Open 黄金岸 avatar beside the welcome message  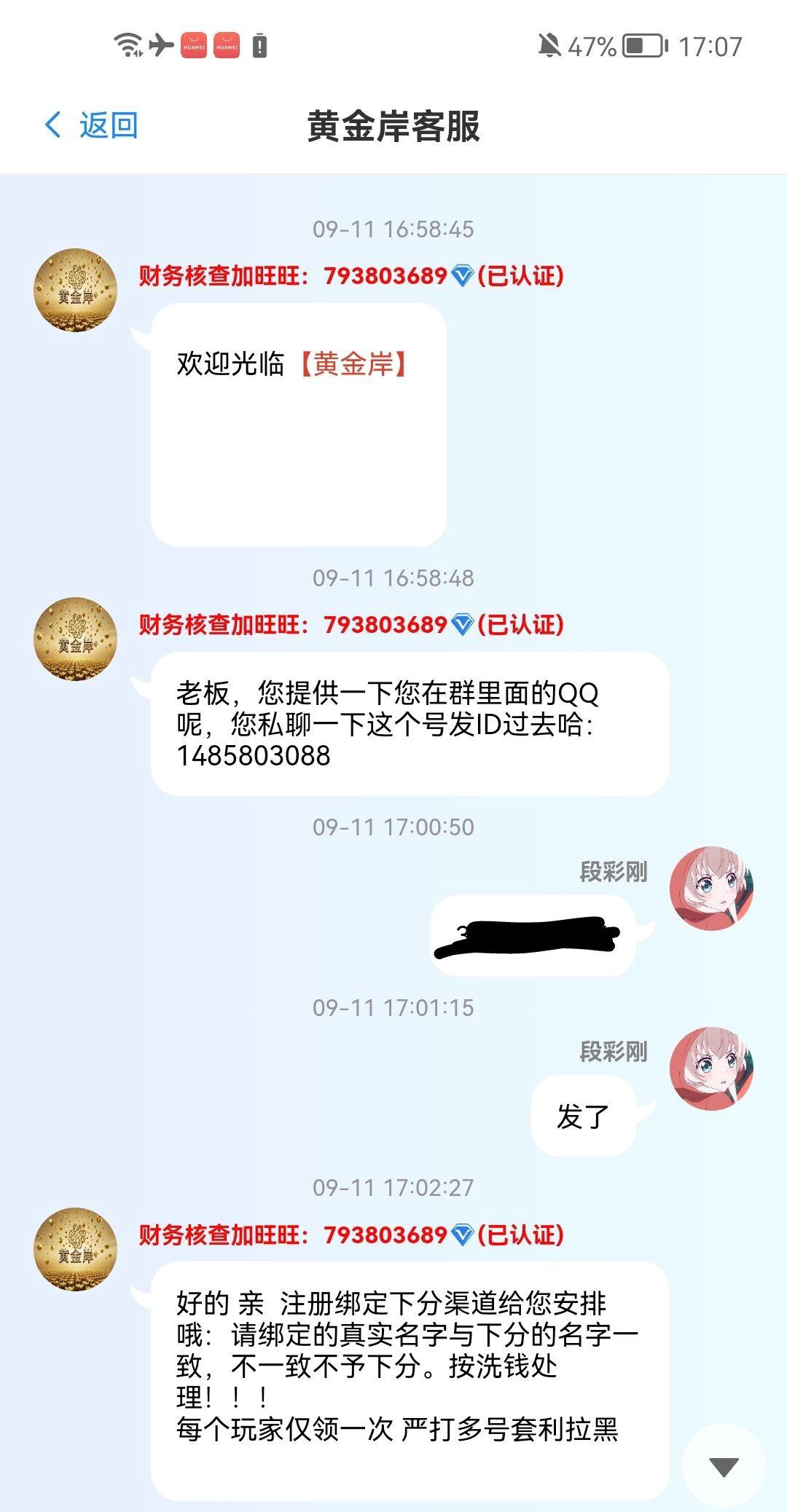pyautogui.click(x=76, y=290)
